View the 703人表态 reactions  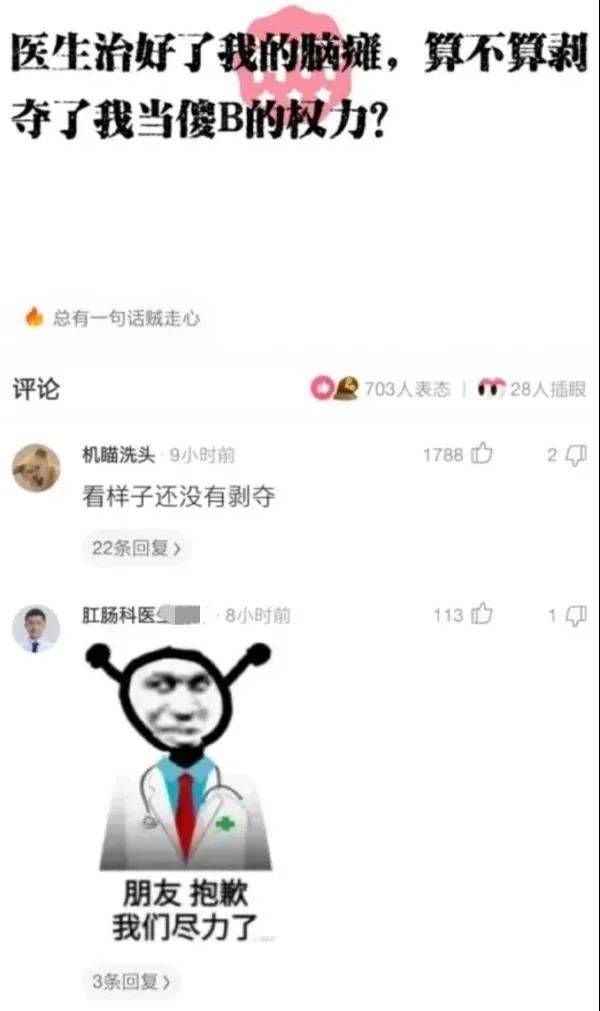[383, 389]
